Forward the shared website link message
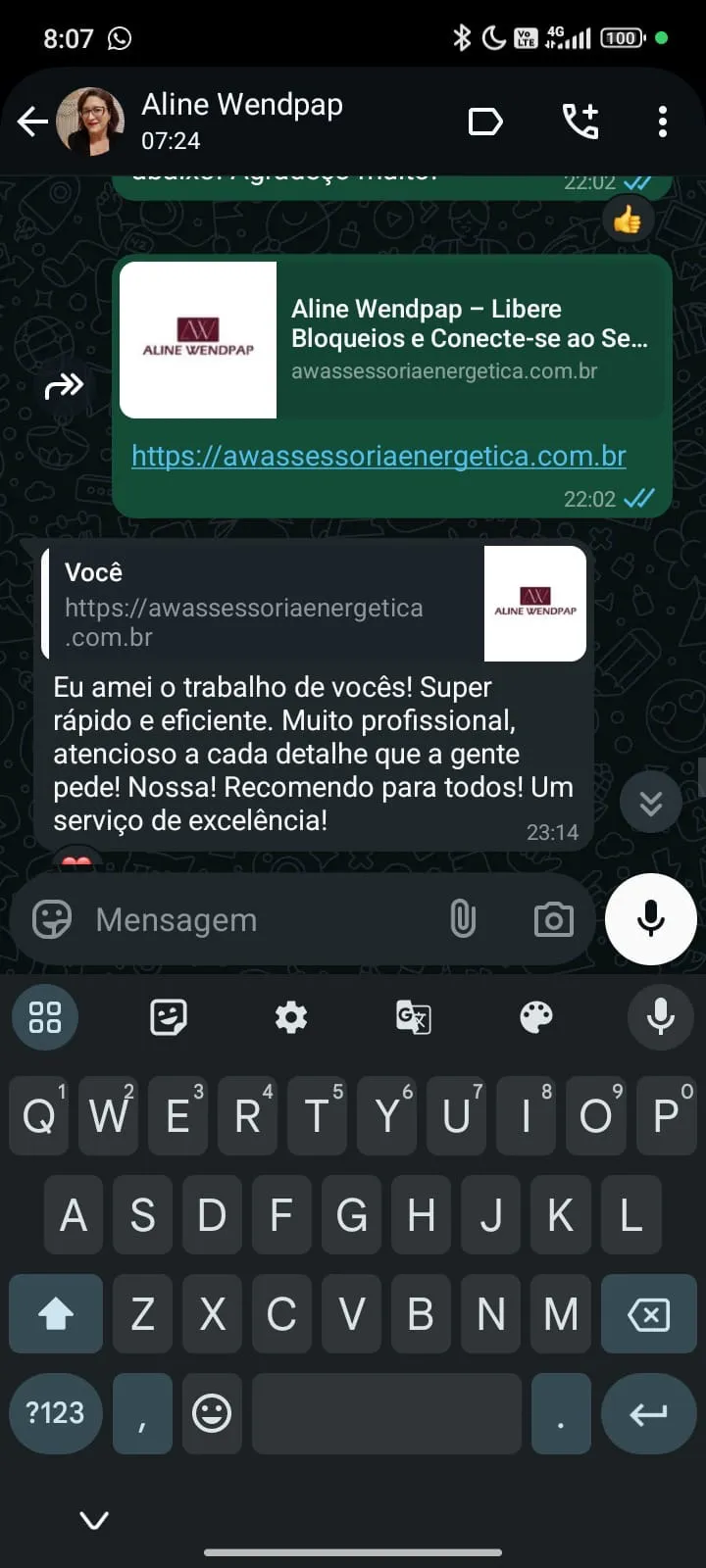The width and height of the screenshot is (706, 1568). click(63, 385)
